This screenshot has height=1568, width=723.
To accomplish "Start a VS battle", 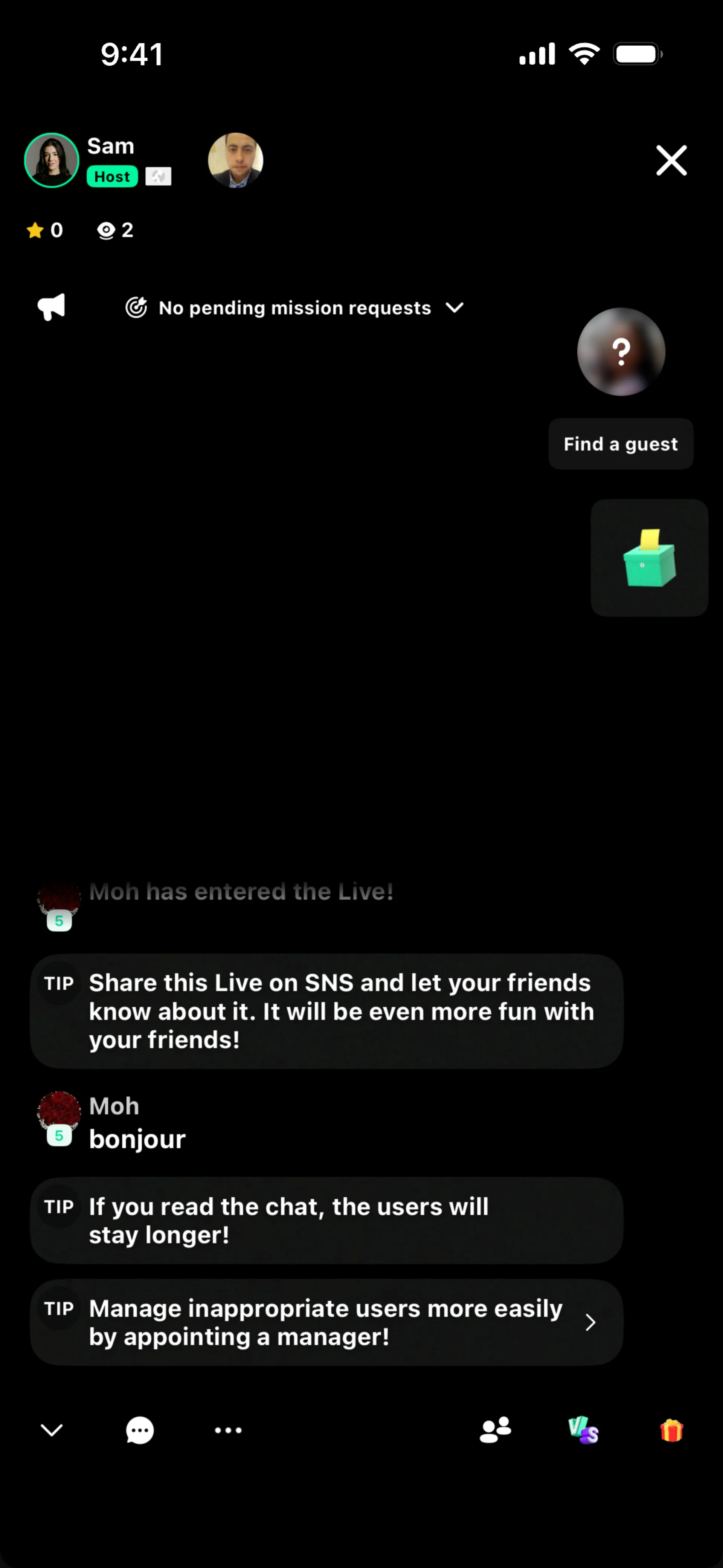I will click(x=583, y=1430).
